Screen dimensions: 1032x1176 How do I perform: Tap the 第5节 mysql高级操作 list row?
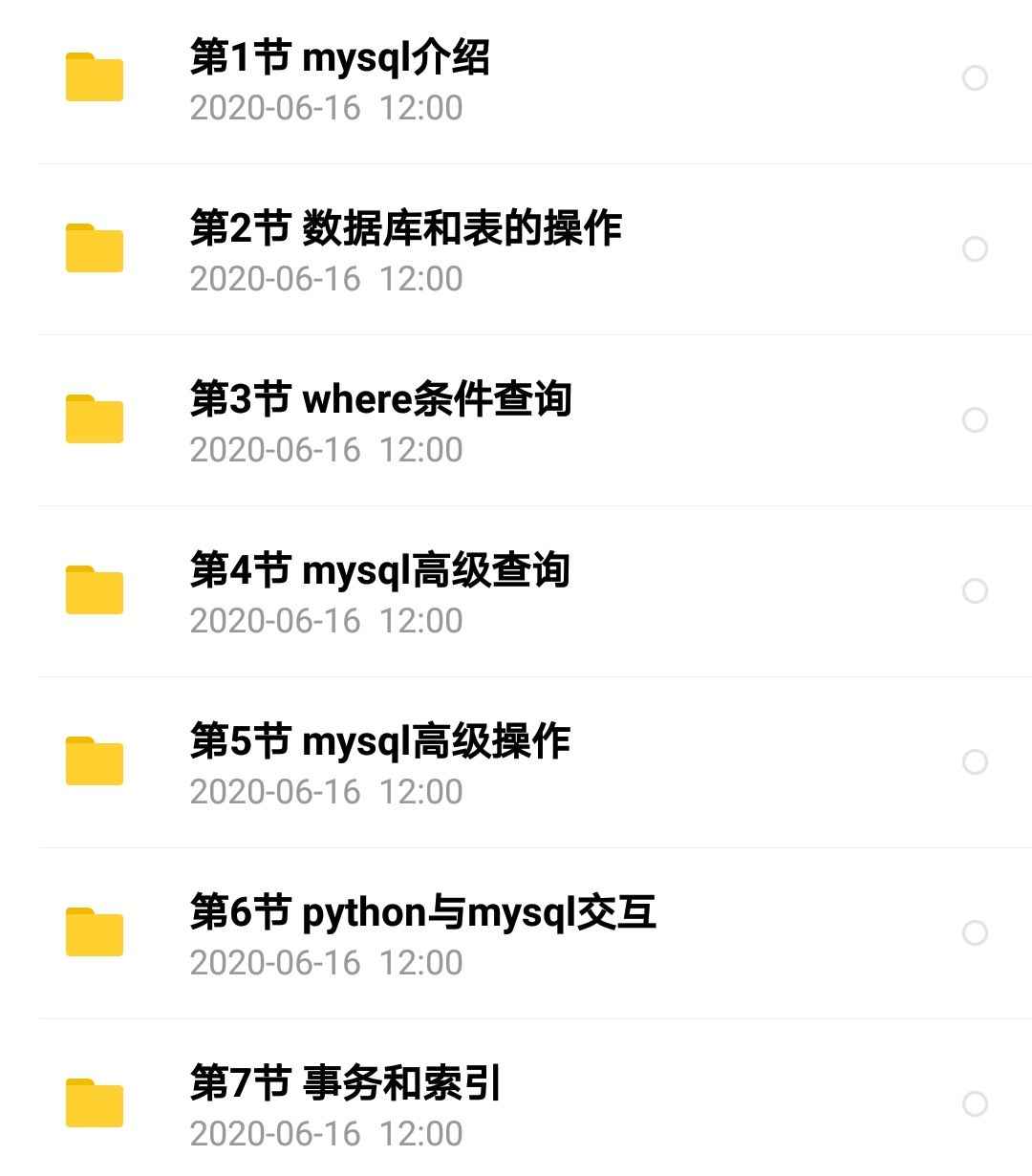[478, 761]
